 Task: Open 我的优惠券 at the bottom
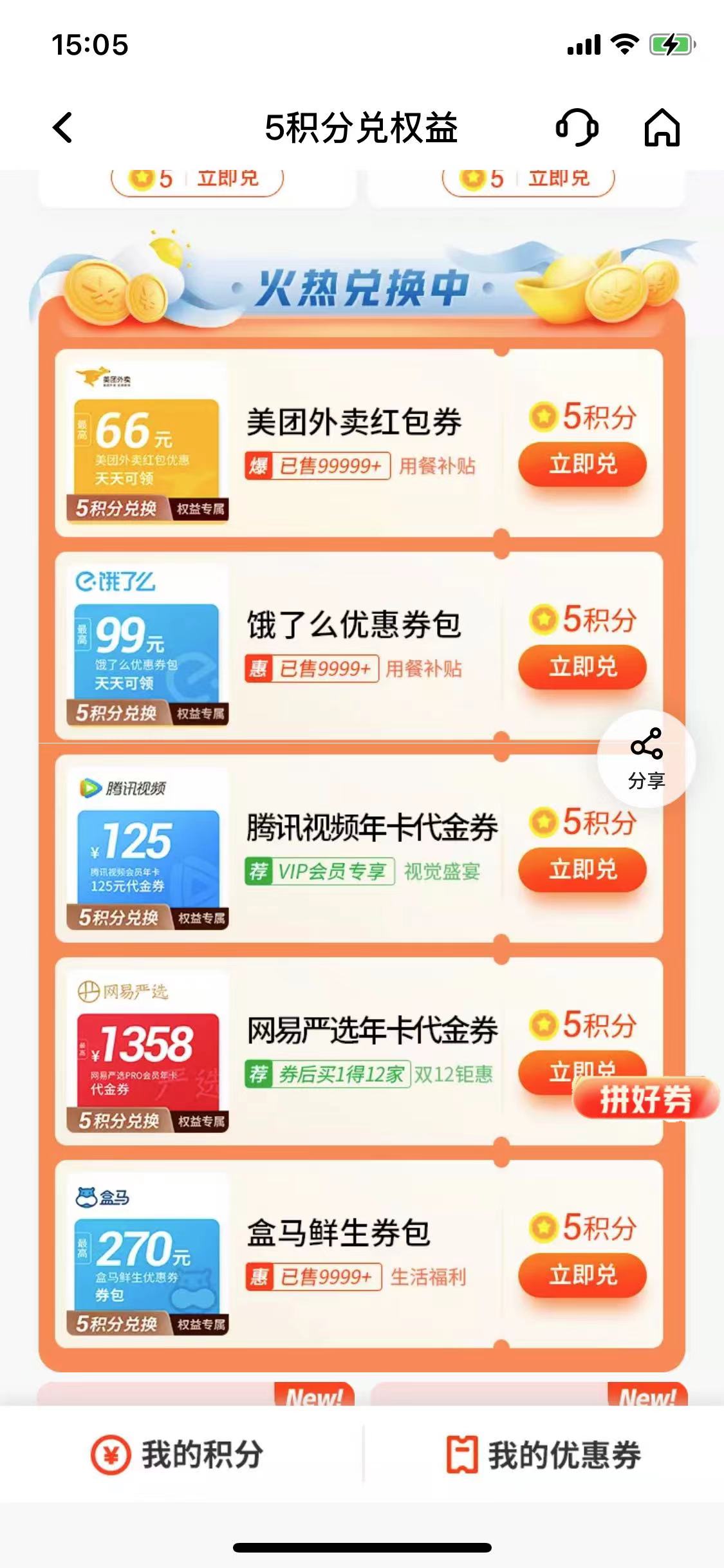click(544, 1455)
